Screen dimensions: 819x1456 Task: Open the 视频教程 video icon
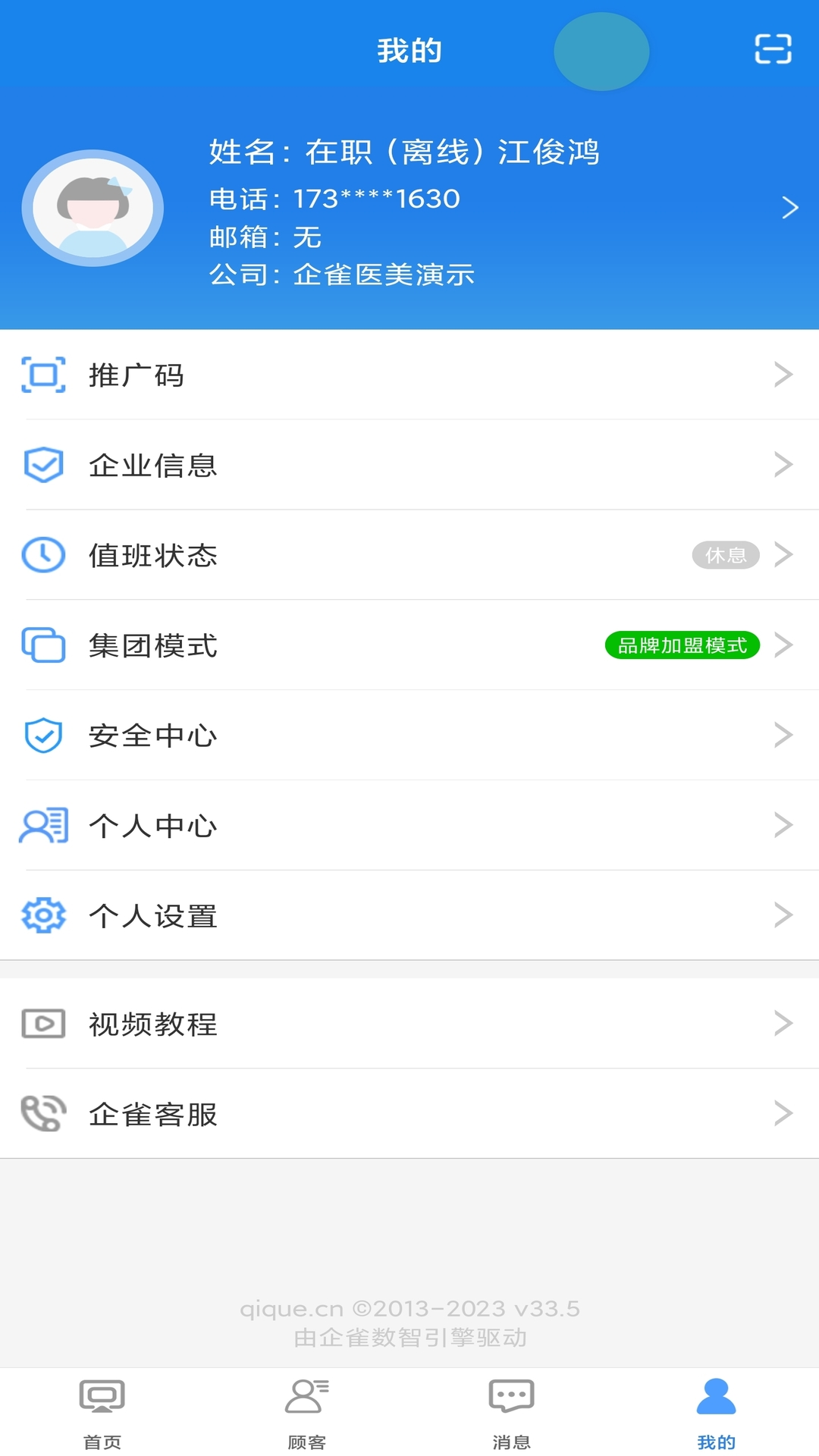coord(43,1024)
